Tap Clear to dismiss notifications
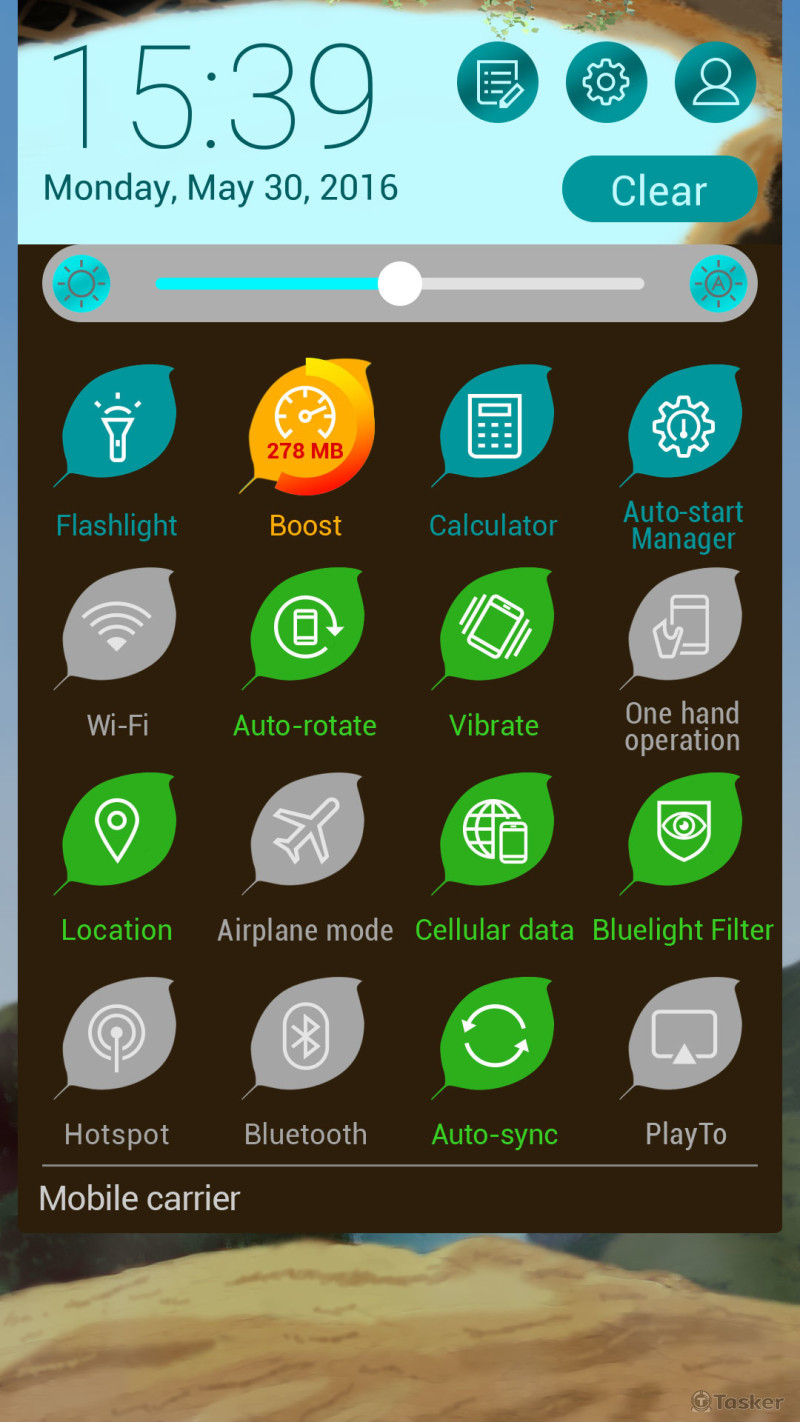Screen dimensions: 800x1422 point(660,189)
